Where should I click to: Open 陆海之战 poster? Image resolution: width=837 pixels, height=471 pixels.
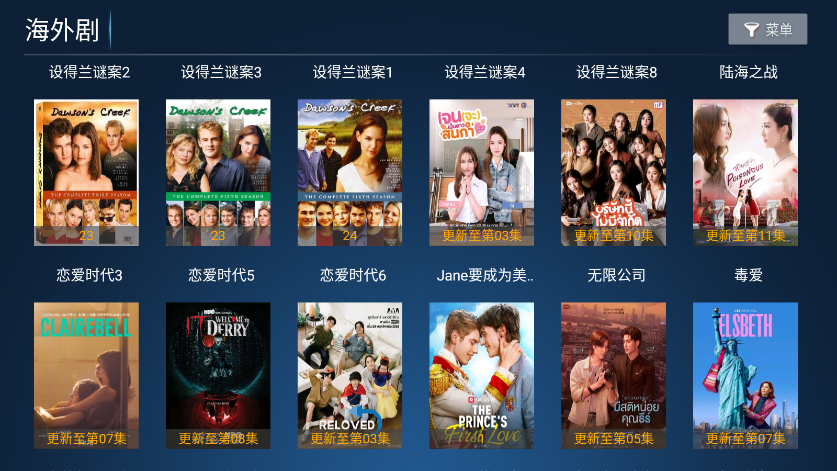pos(745,172)
